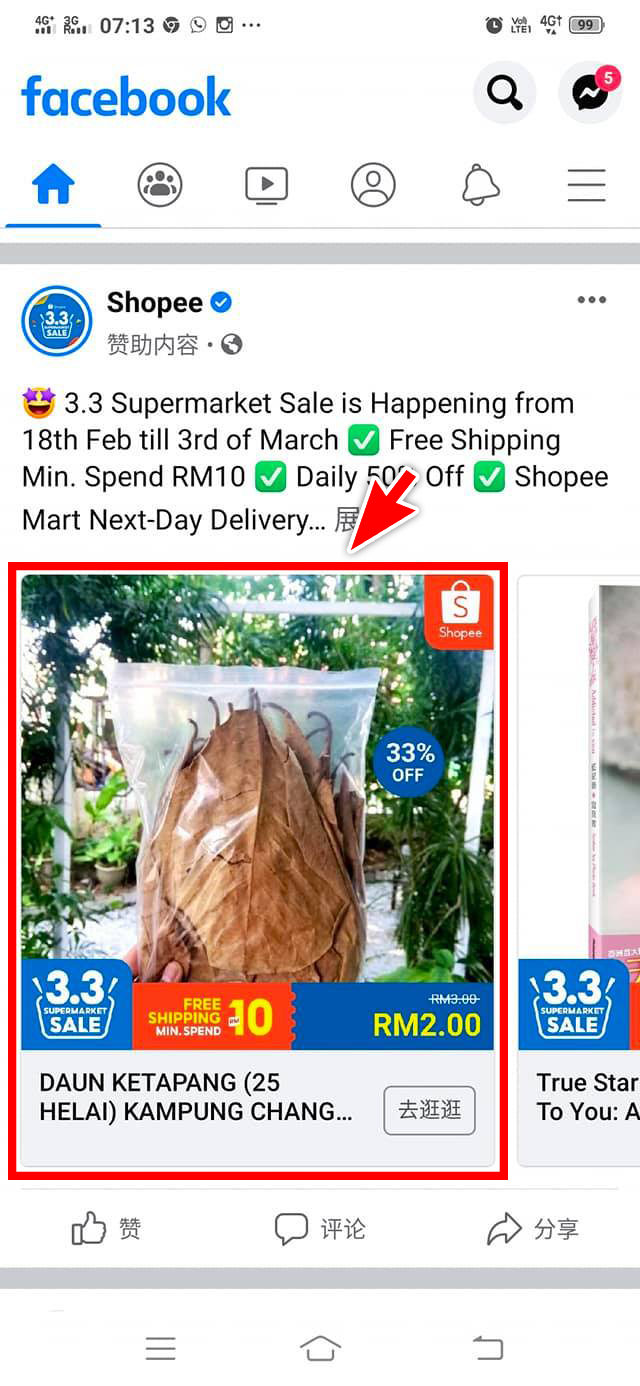Open the notifications bell tab

click(480, 185)
